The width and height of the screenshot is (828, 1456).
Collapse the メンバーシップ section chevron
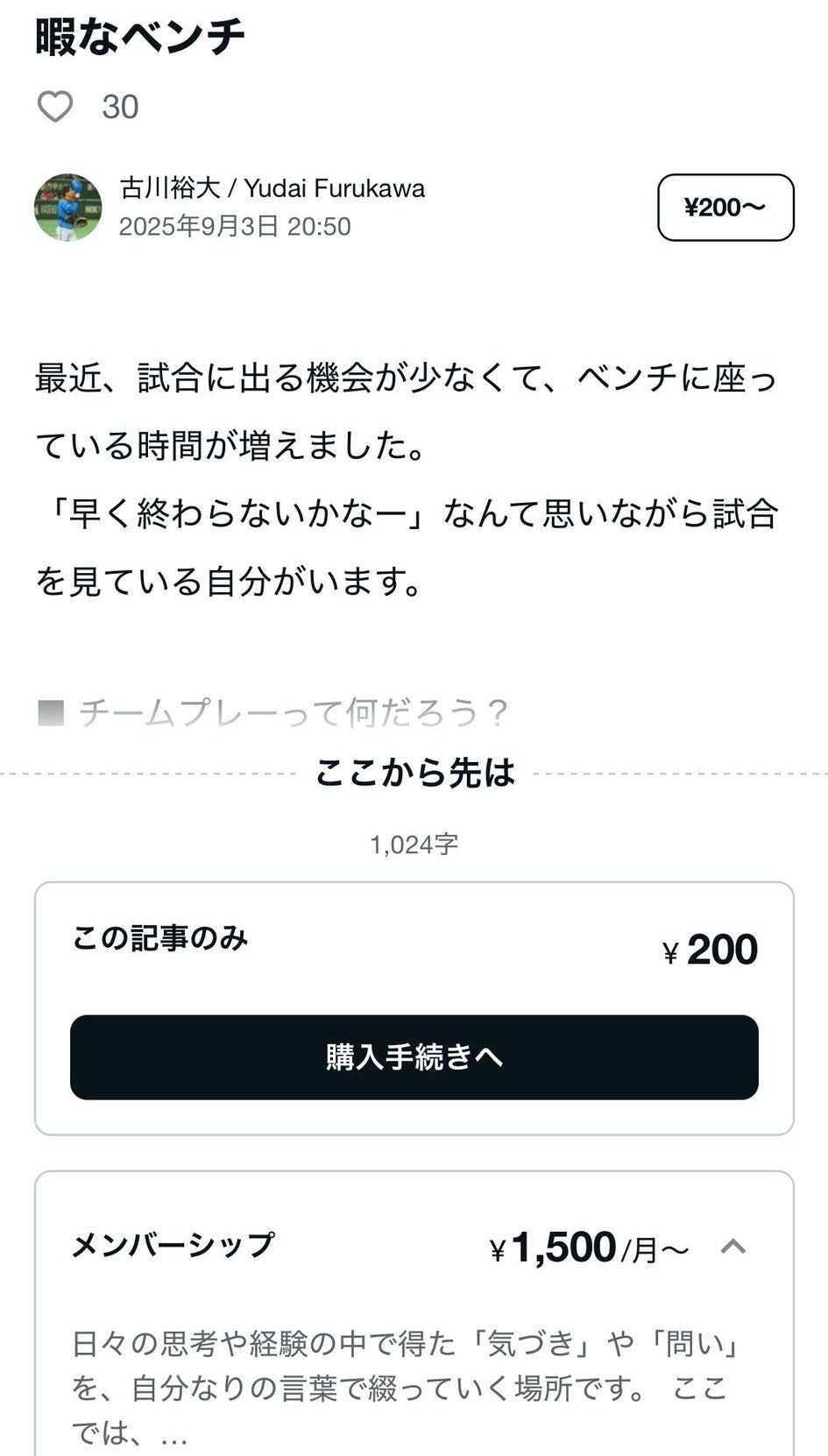click(732, 1247)
